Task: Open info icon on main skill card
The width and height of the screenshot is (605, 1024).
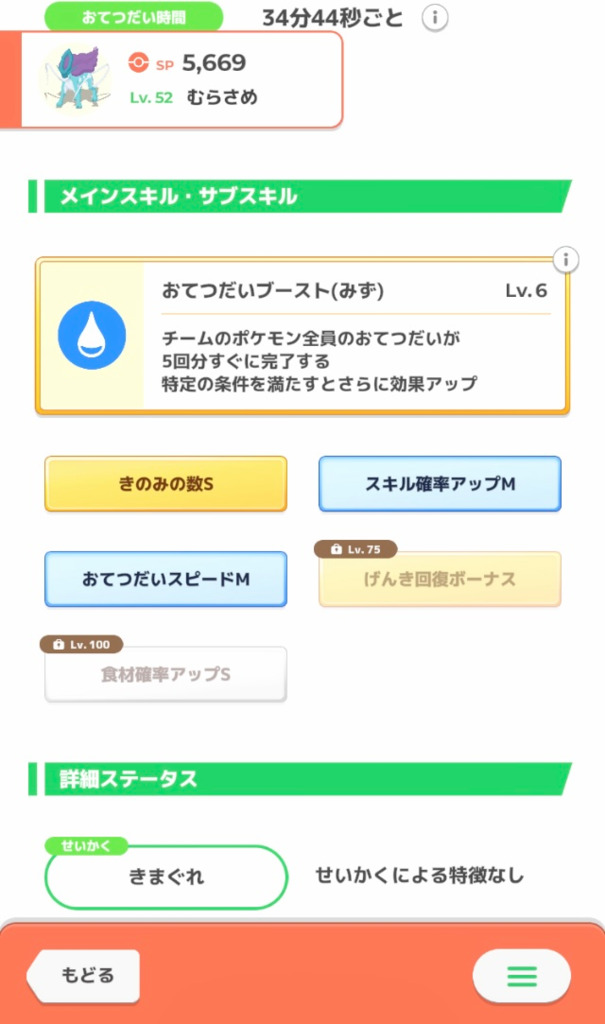Action: [566, 261]
